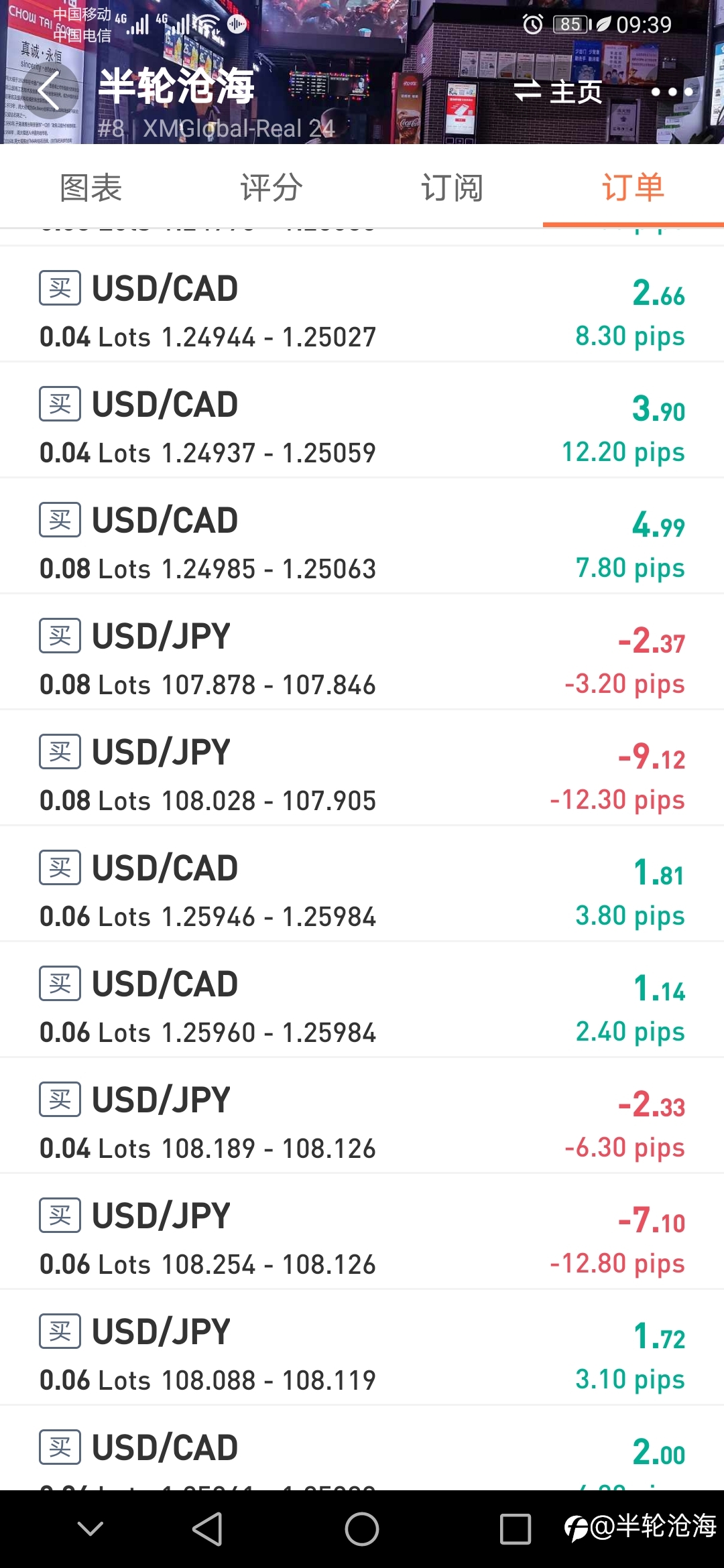Open USD/CAD order with 12.20 pips
Viewport: 724px width, 1568px height.
point(362,420)
